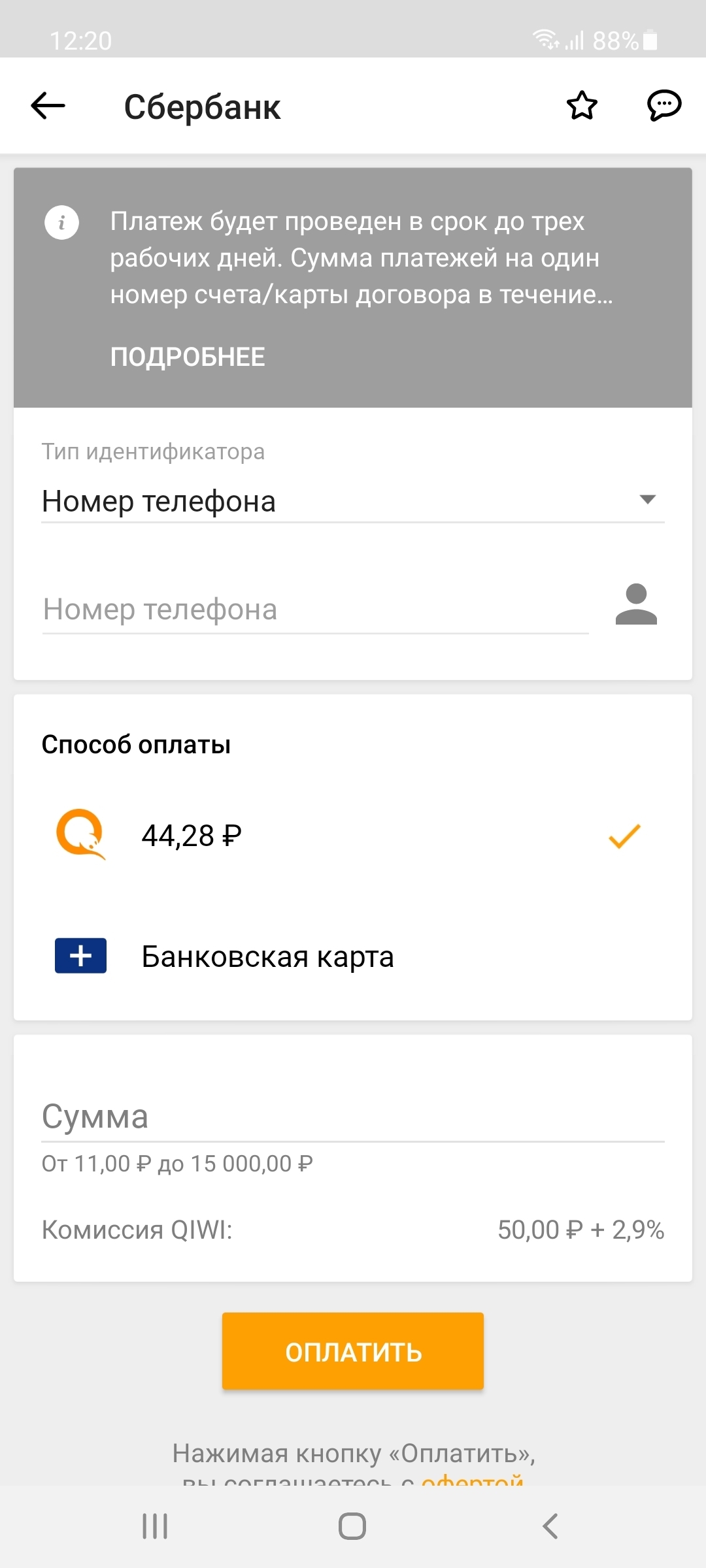The height and width of the screenshot is (1568, 706).
Task: Focus the Номер телефона input field
Action: (315, 610)
